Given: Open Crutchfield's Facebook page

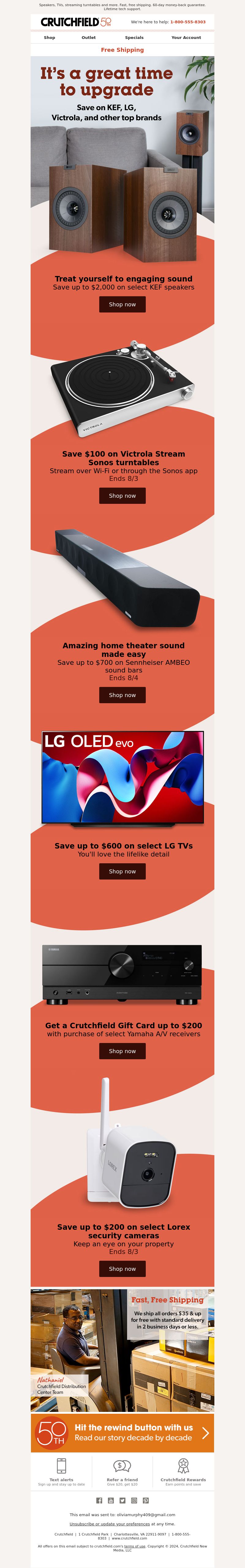Looking at the screenshot, I should pos(99,1500).
